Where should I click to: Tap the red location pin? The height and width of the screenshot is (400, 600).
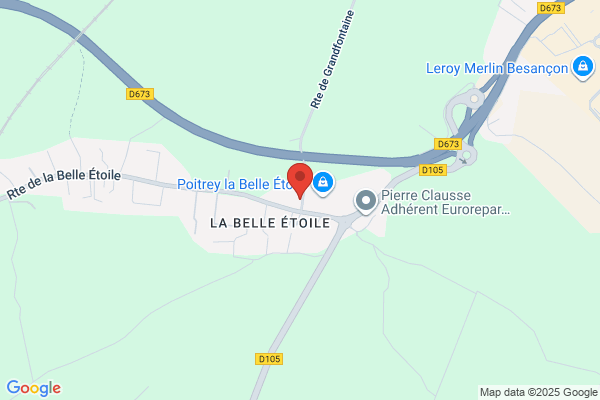click(300, 181)
